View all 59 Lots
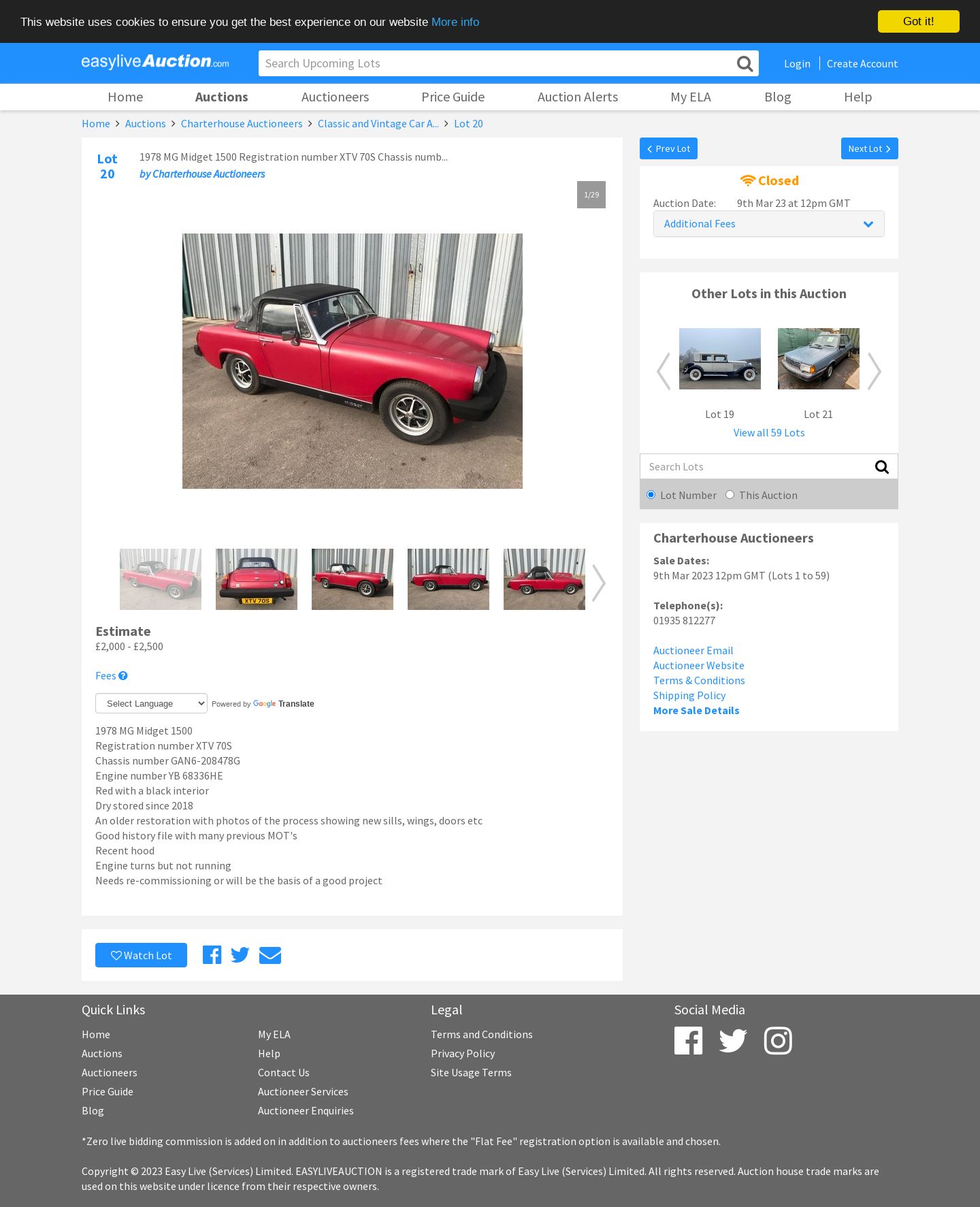Viewport: 980px width, 1207px height. coord(768,432)
